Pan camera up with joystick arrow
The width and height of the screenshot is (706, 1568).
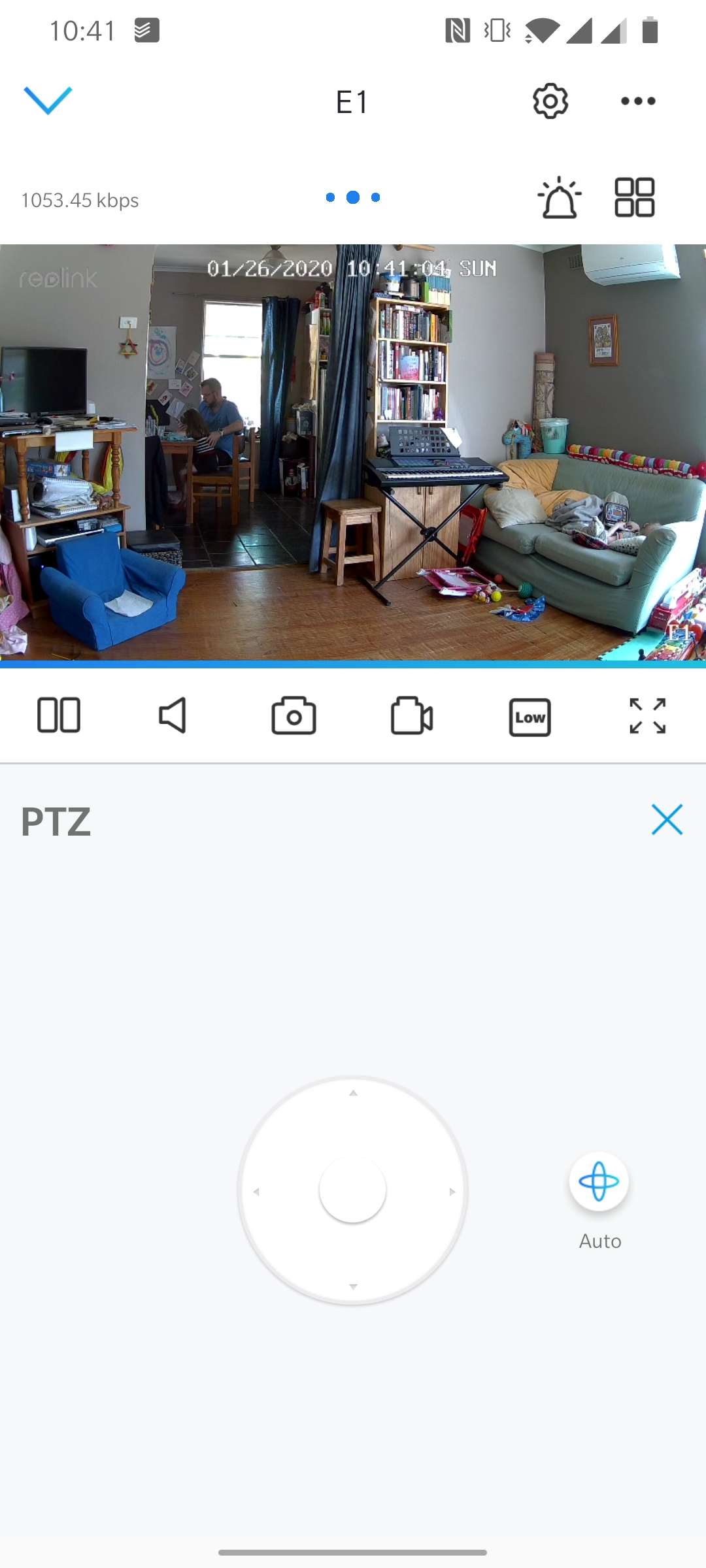353,1094
